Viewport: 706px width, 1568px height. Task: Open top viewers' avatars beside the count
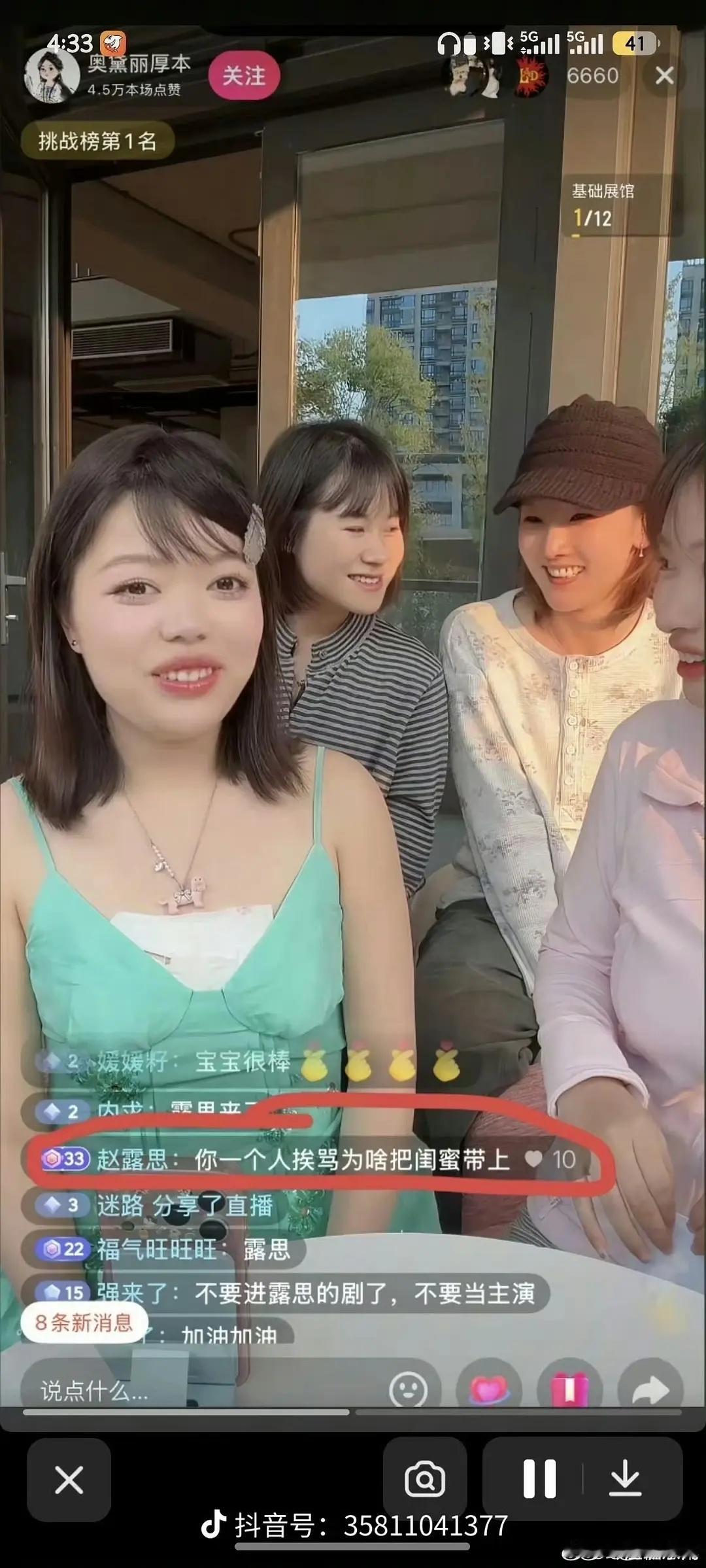498,76
